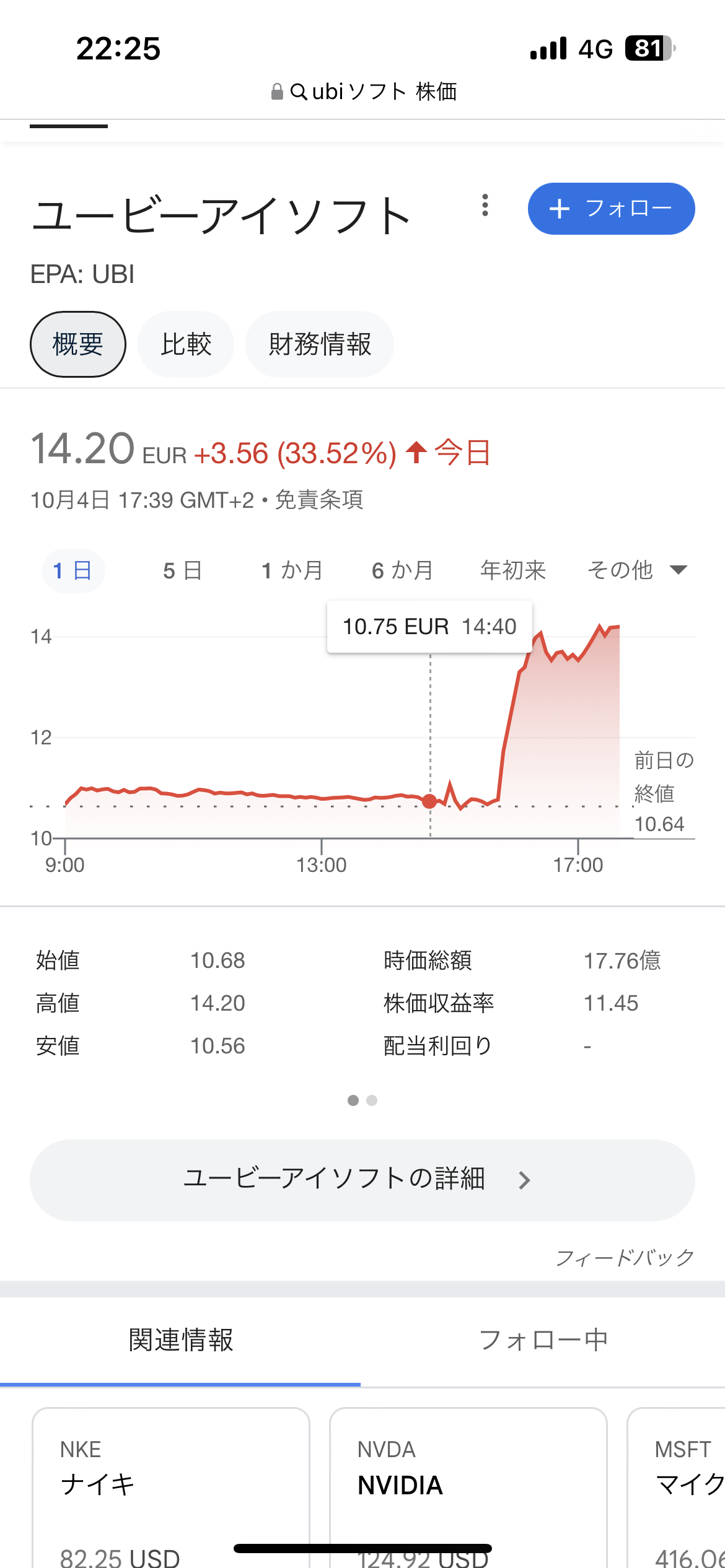This screenshot has width=725, height=1568.
Task: Show the 6か月 chart range
Action: point(403,570)
